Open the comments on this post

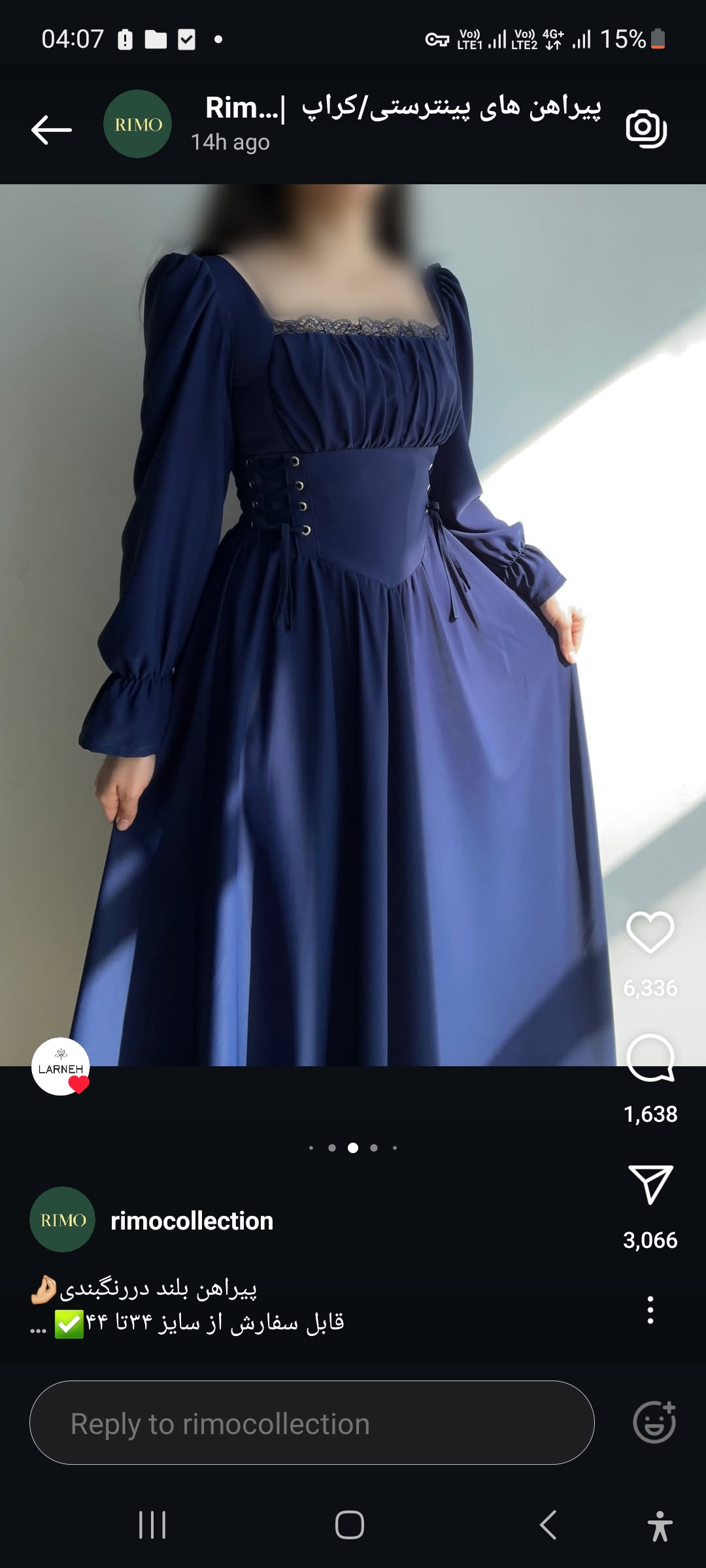(x=650, y=1058)
